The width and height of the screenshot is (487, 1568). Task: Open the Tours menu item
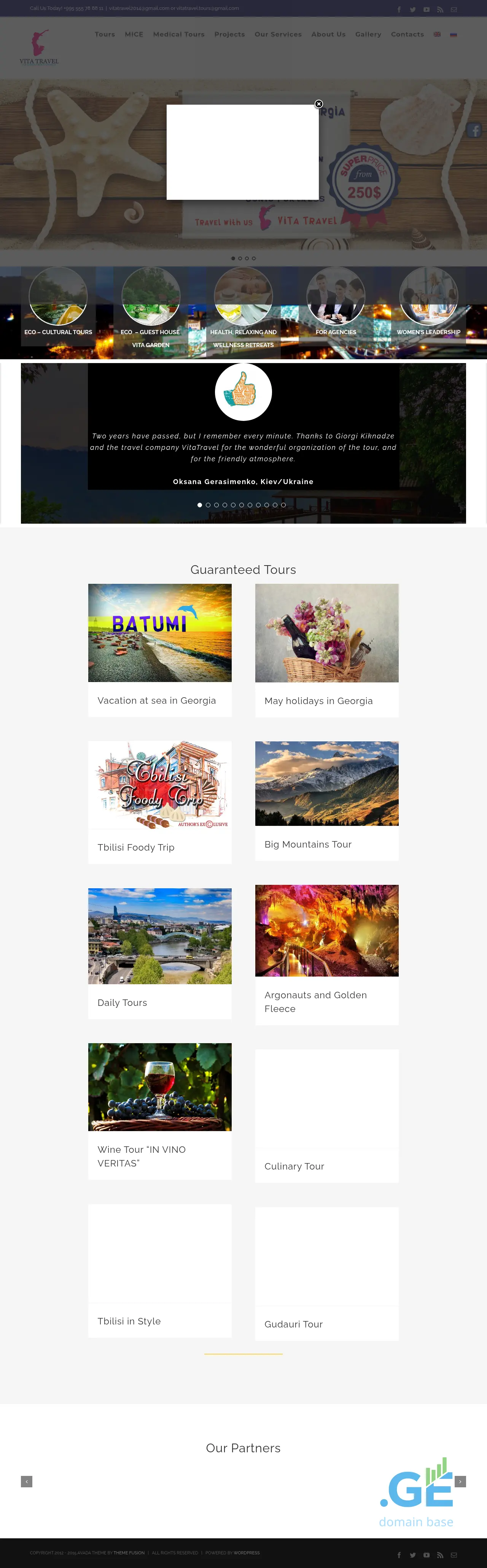coord(105,35)
